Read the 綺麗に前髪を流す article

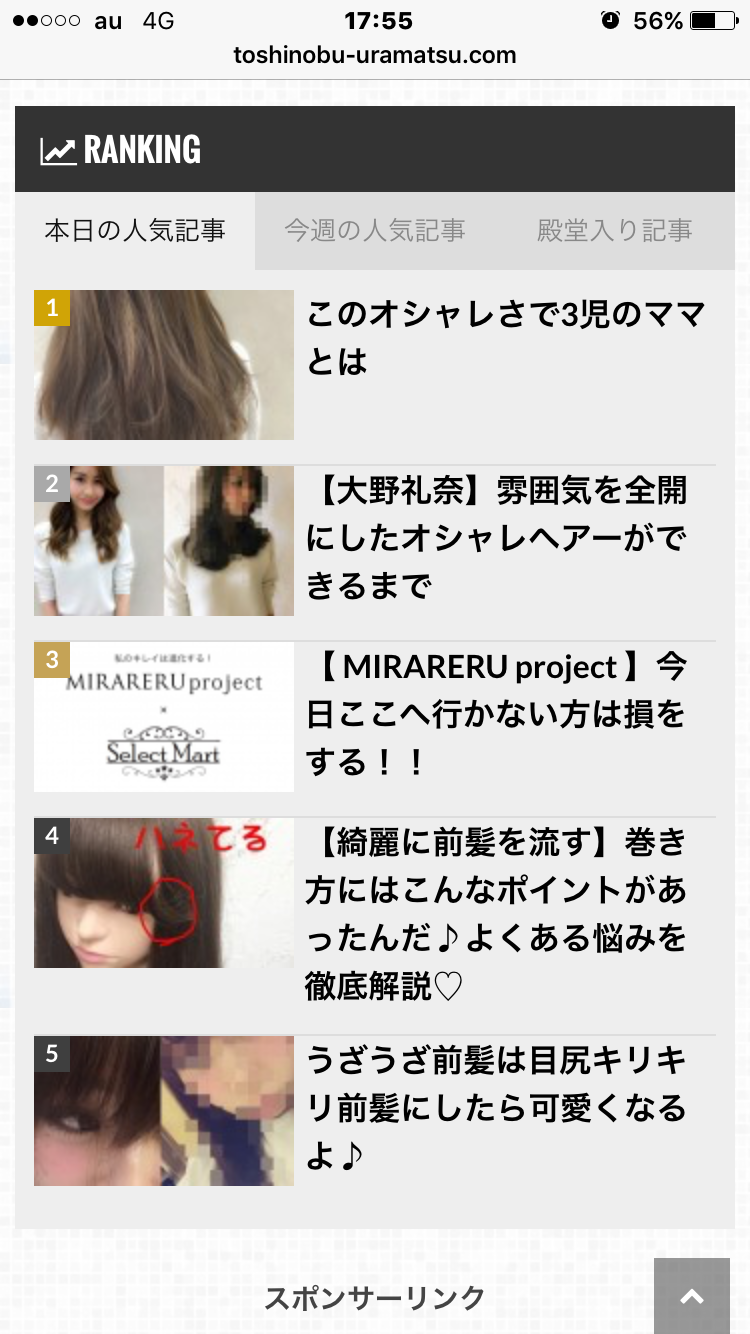(x=497, y=914)
